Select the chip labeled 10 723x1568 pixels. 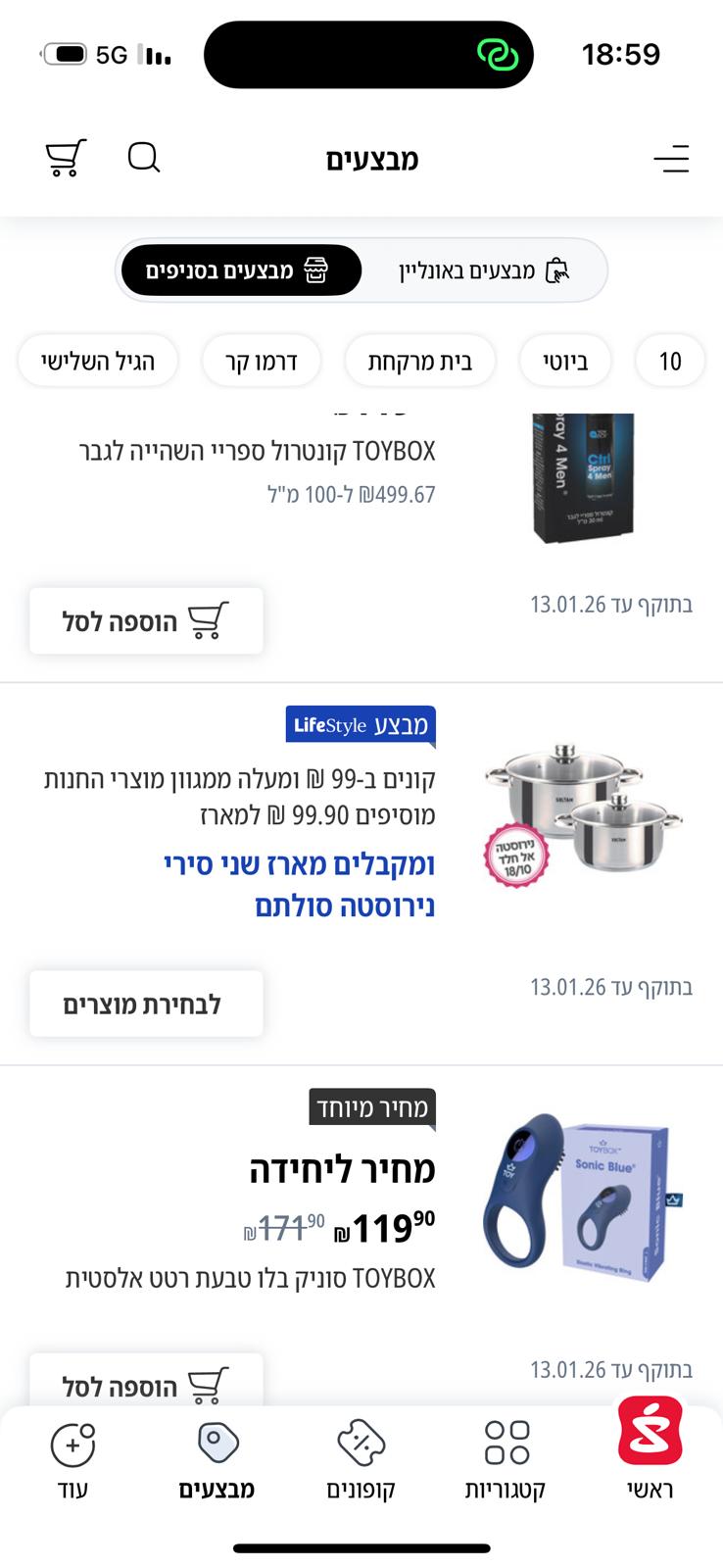click(x=670, y=362)
